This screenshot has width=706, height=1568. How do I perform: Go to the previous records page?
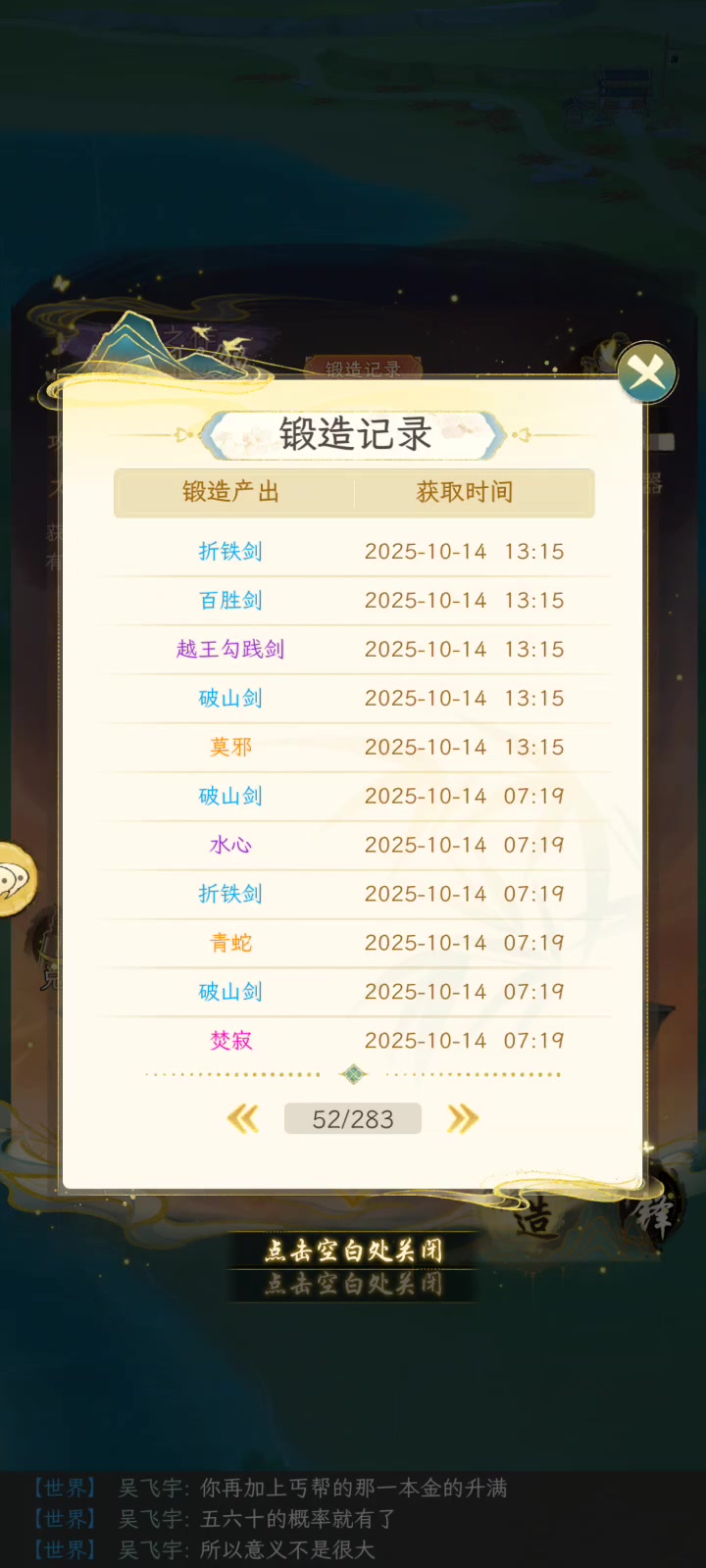pyautogui.click(x=243, y=1118)
